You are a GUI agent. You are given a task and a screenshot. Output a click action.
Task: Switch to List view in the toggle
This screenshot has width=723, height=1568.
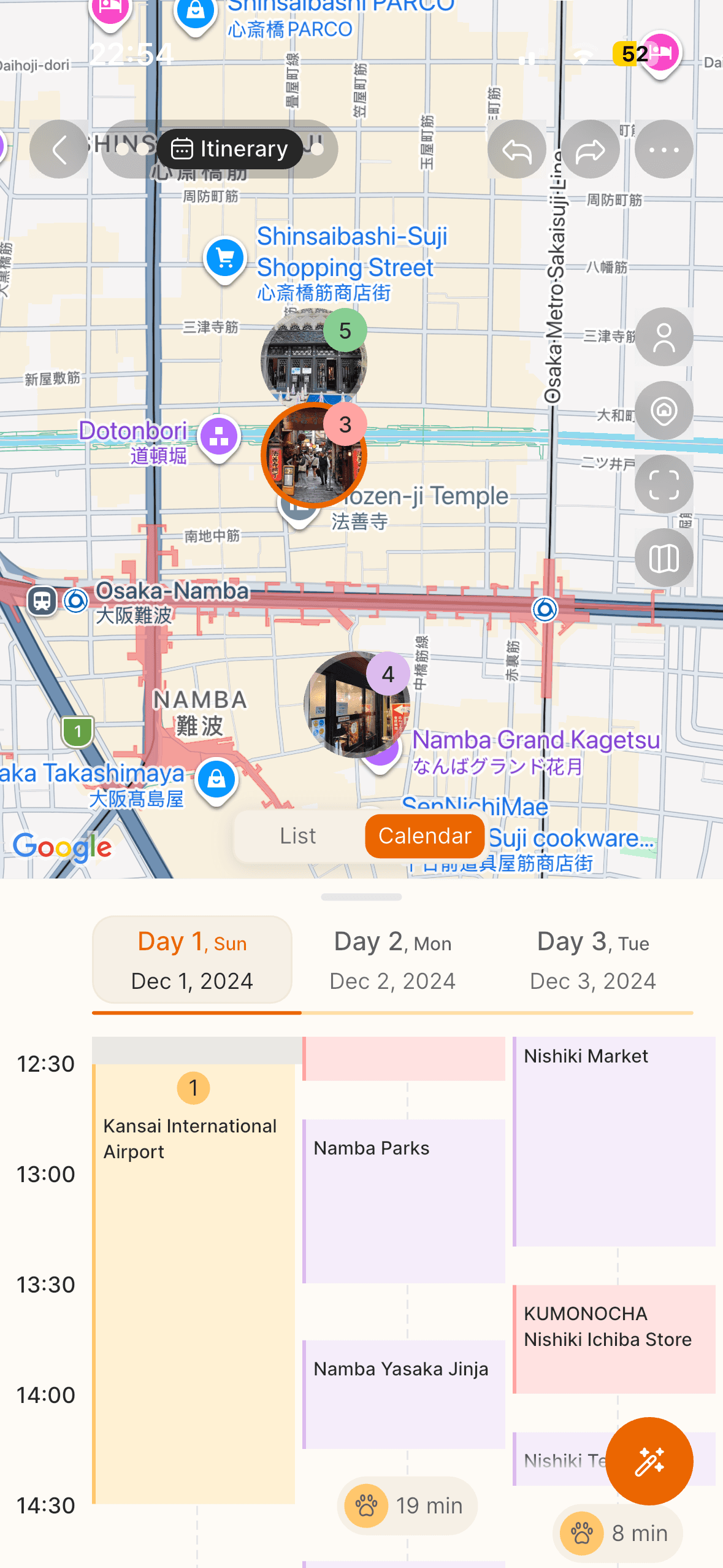coord(297,836)
